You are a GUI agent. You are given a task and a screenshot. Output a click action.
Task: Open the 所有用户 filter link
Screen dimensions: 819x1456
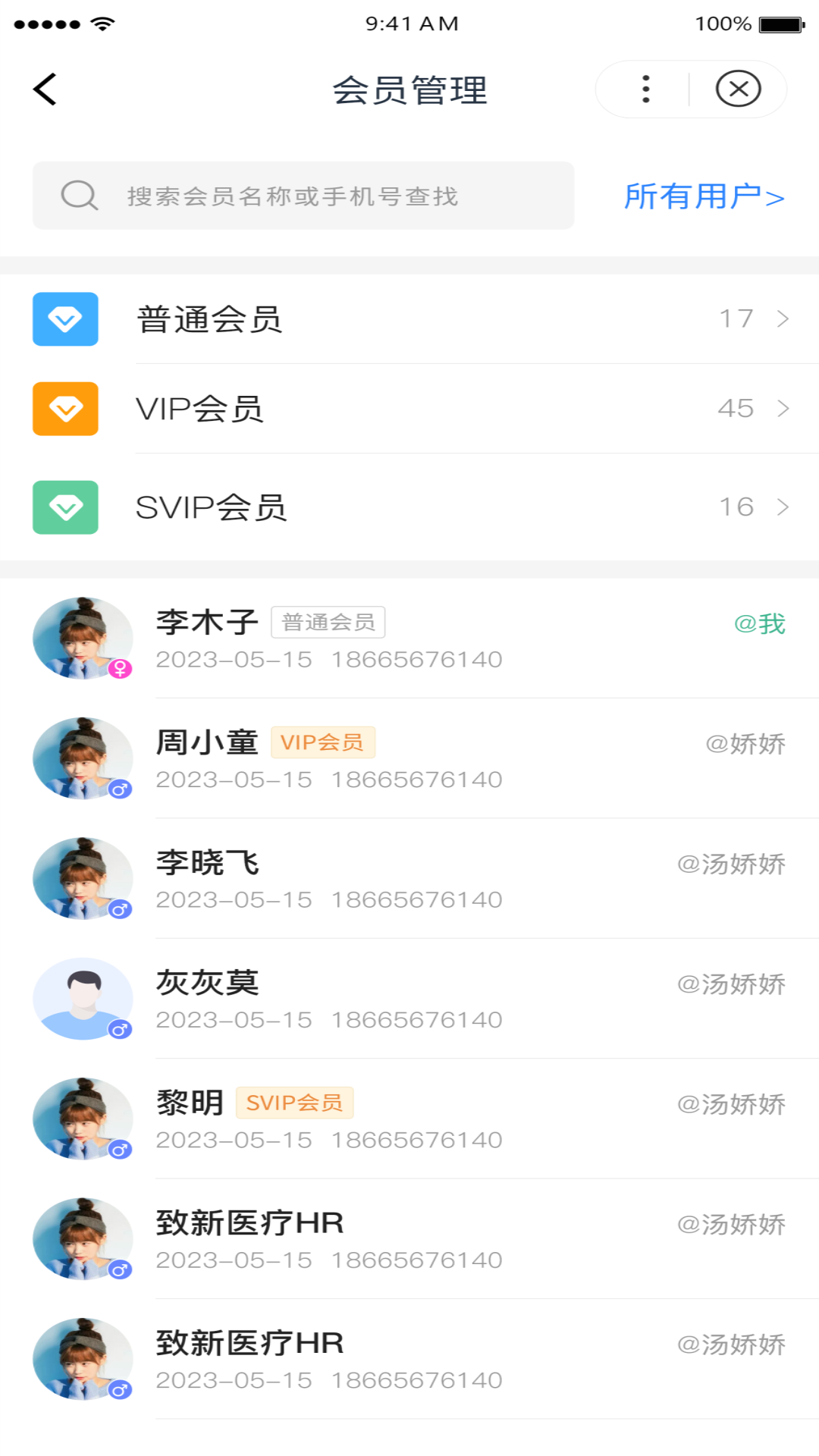pos(704,197)
